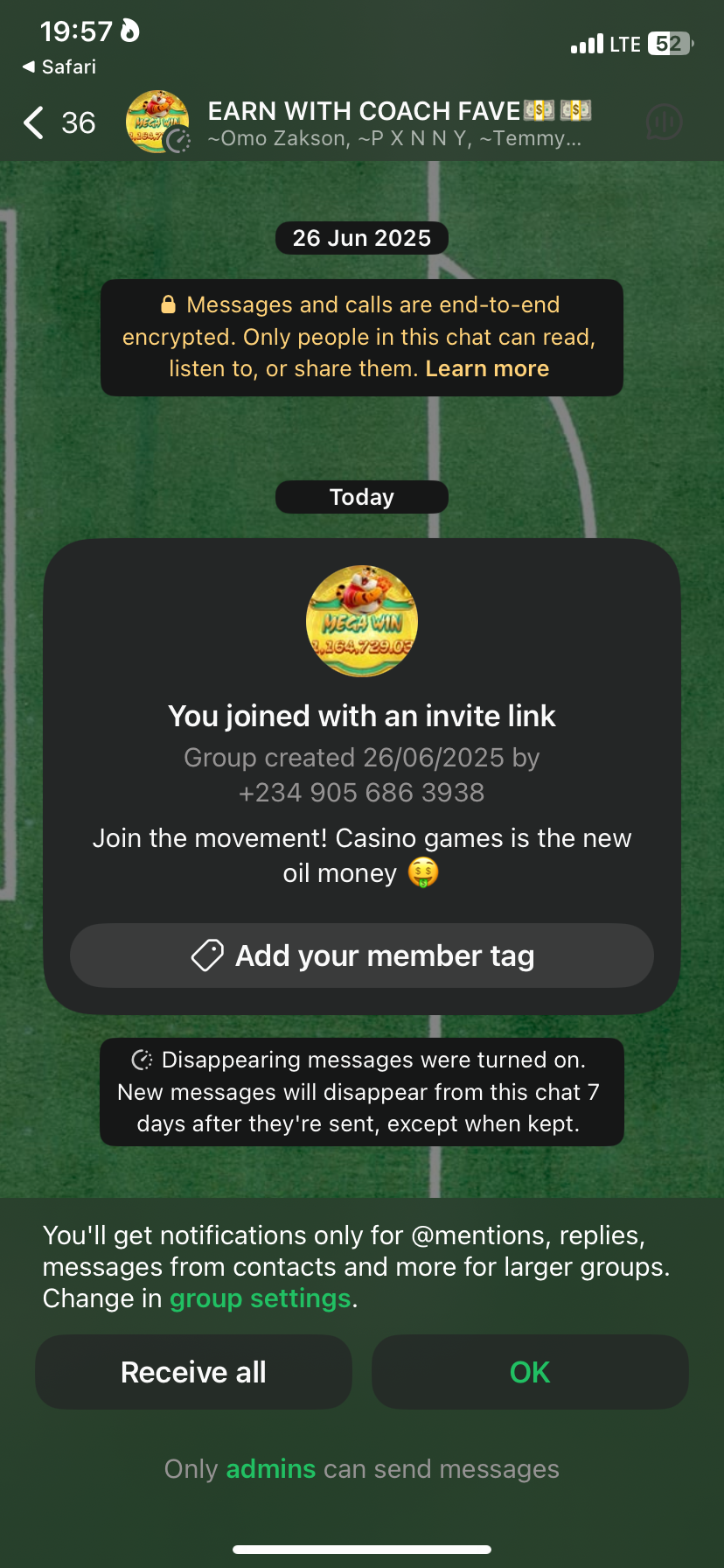The height and width of the screenshot is (1568, 724).
Task: Start a group voice chat
Action: [664, 123]
